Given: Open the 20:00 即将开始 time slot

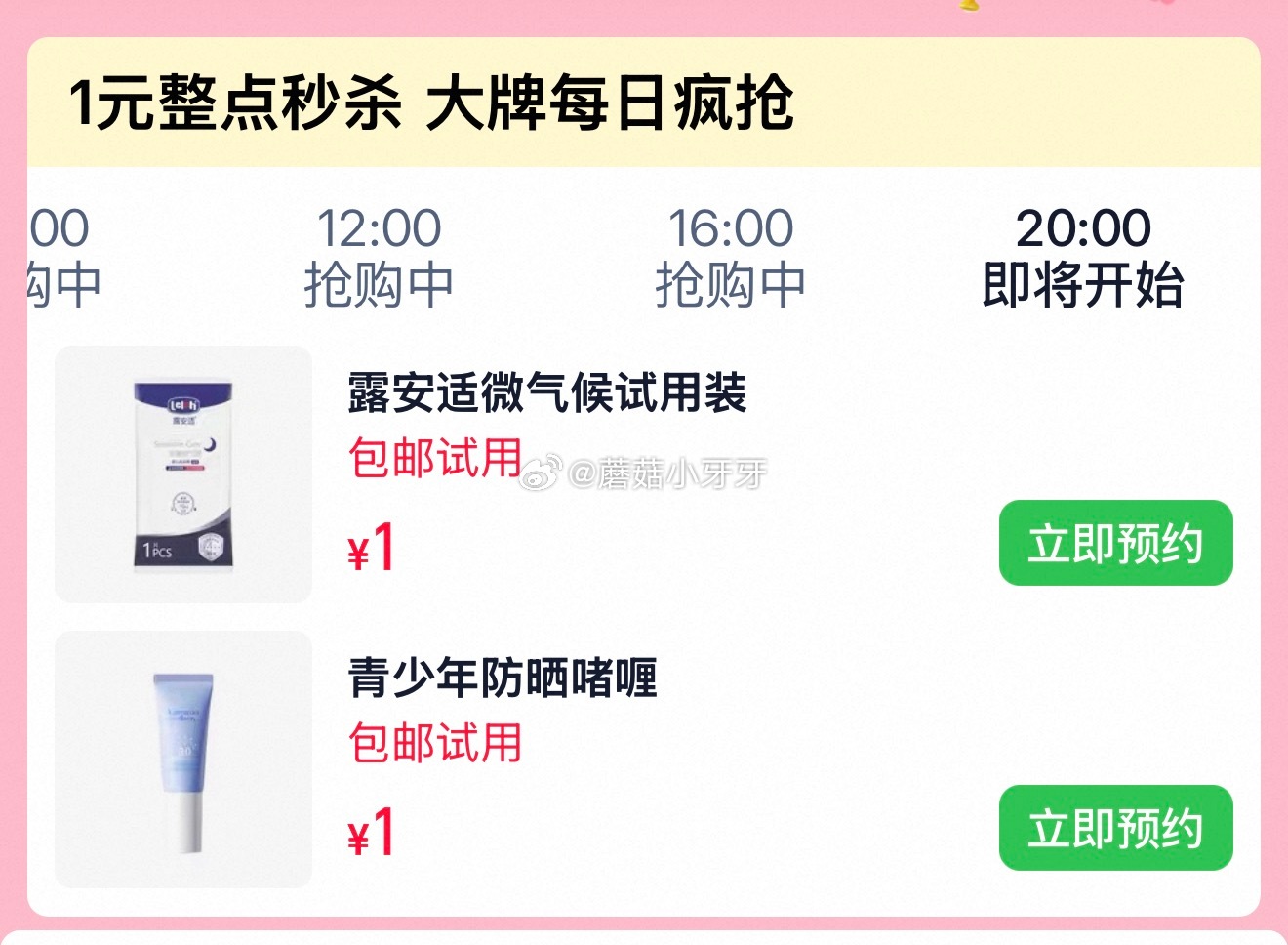Looking at the screenshot, I should 1083,257.
